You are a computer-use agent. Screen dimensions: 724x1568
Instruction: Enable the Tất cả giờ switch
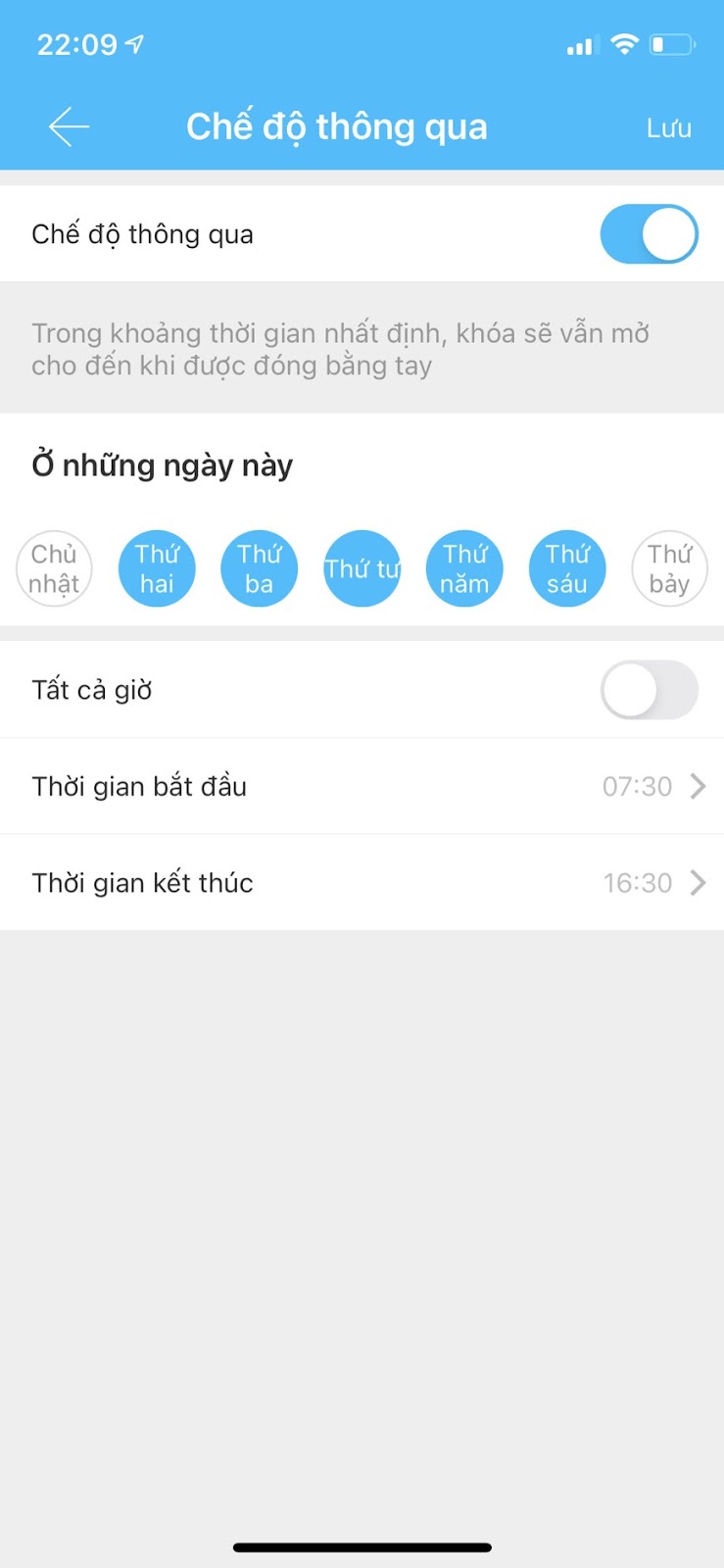click(649, 690)
